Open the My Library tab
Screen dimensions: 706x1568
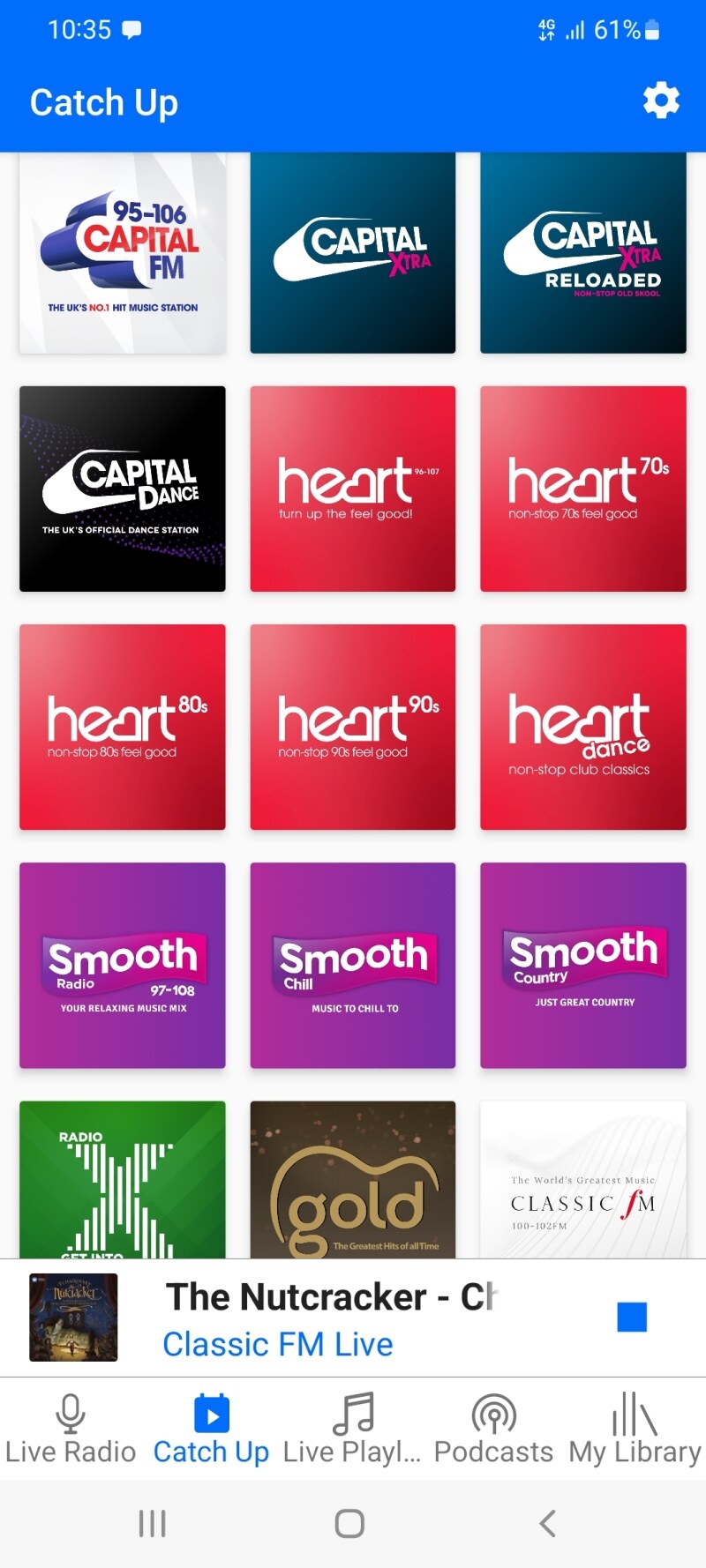pyautogui.click(x=635, y=1430)
